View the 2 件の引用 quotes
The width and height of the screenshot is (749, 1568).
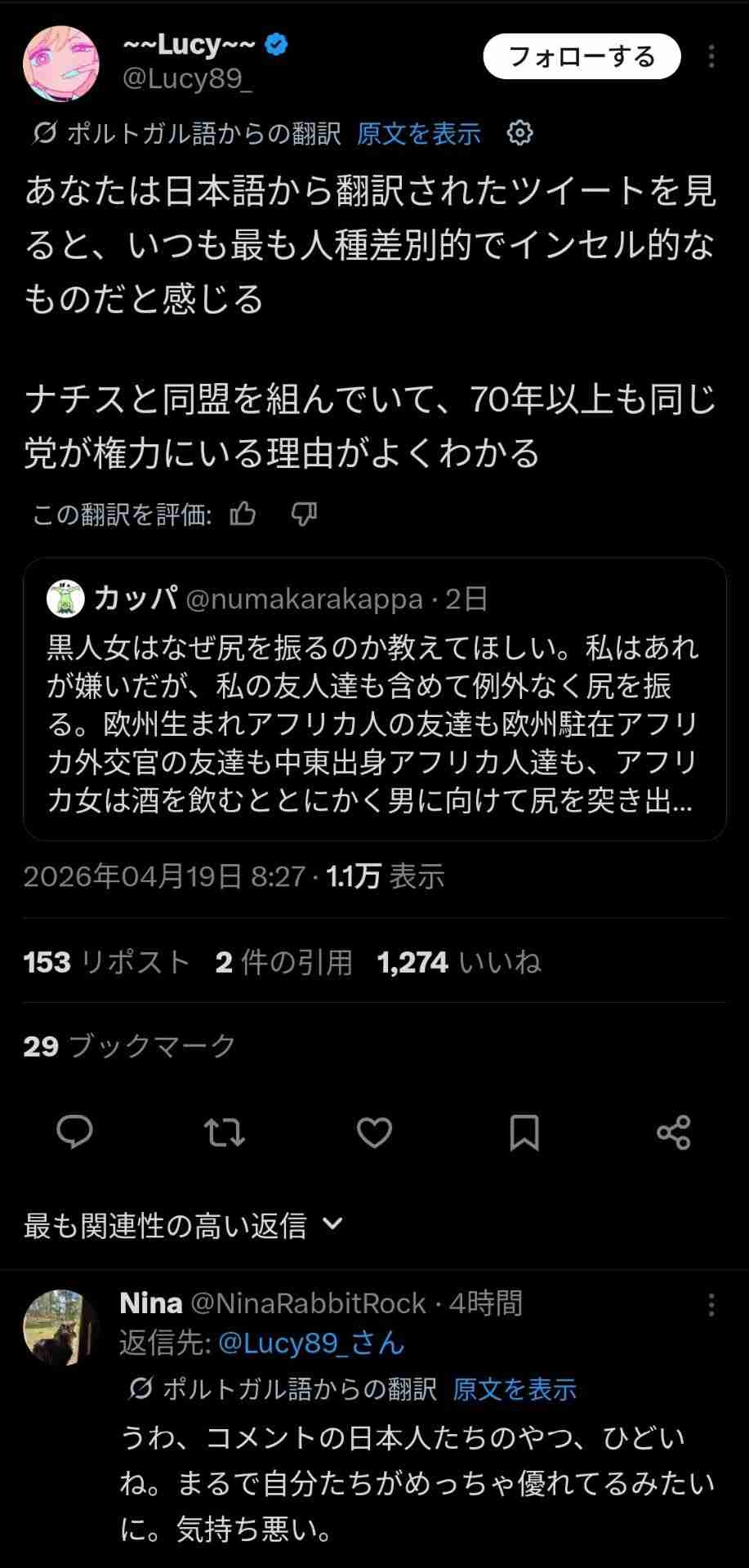283,962
